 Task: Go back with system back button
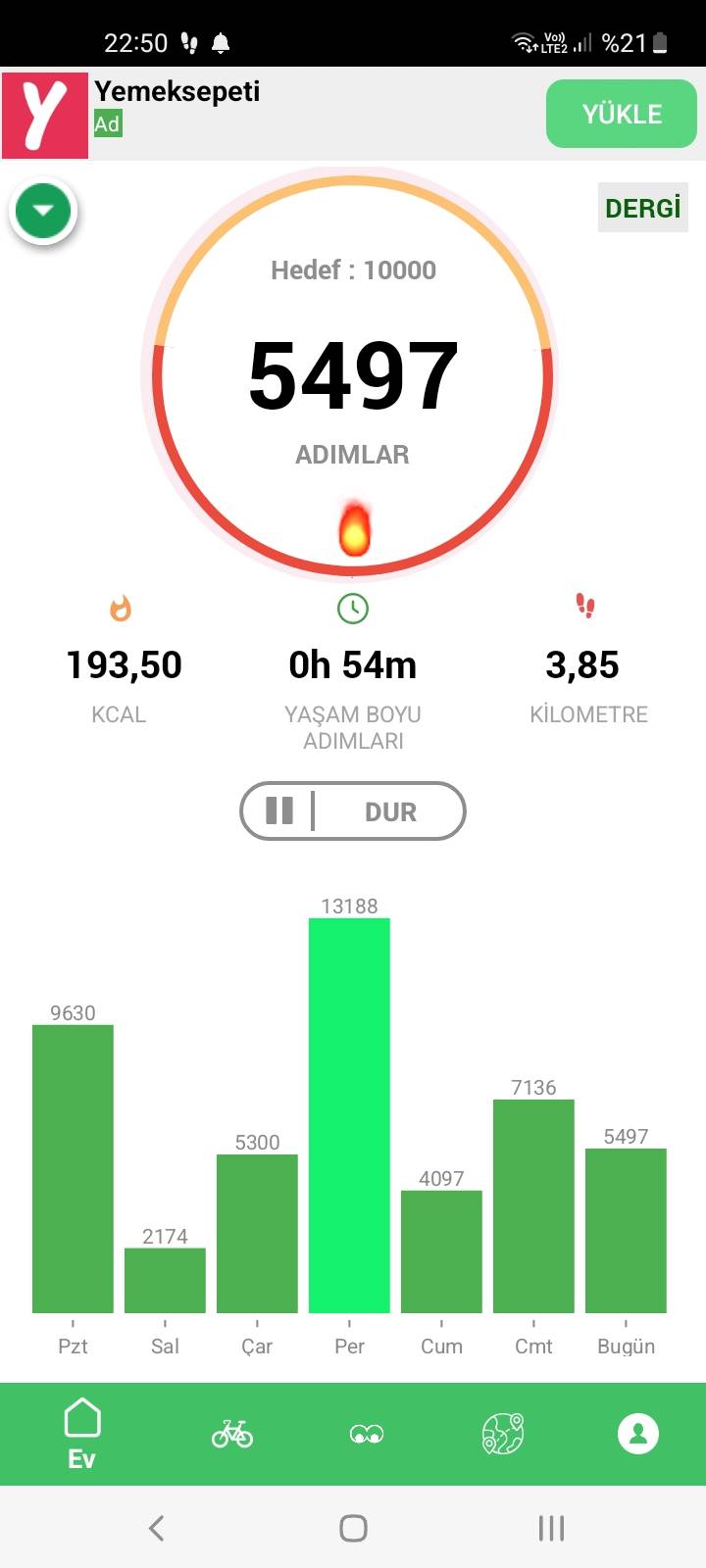click(x=156, y=1528)
